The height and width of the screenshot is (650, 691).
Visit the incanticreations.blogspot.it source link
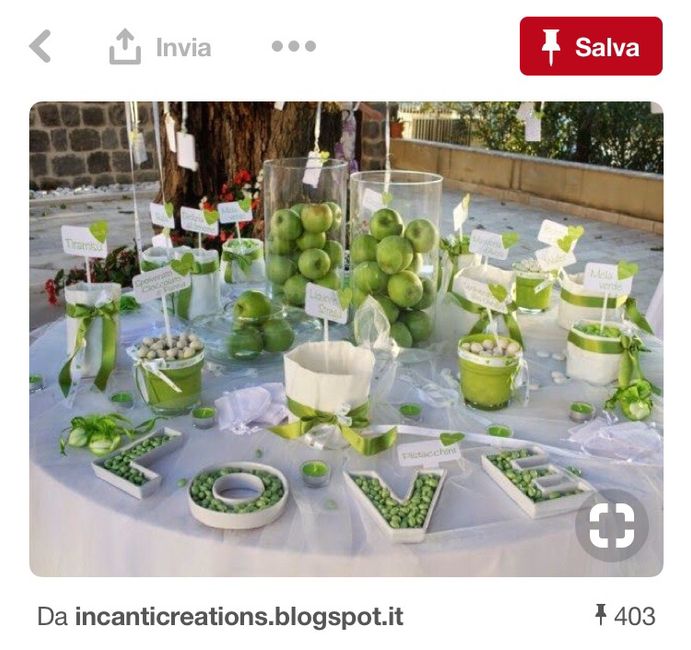click(x=239, y=616)
